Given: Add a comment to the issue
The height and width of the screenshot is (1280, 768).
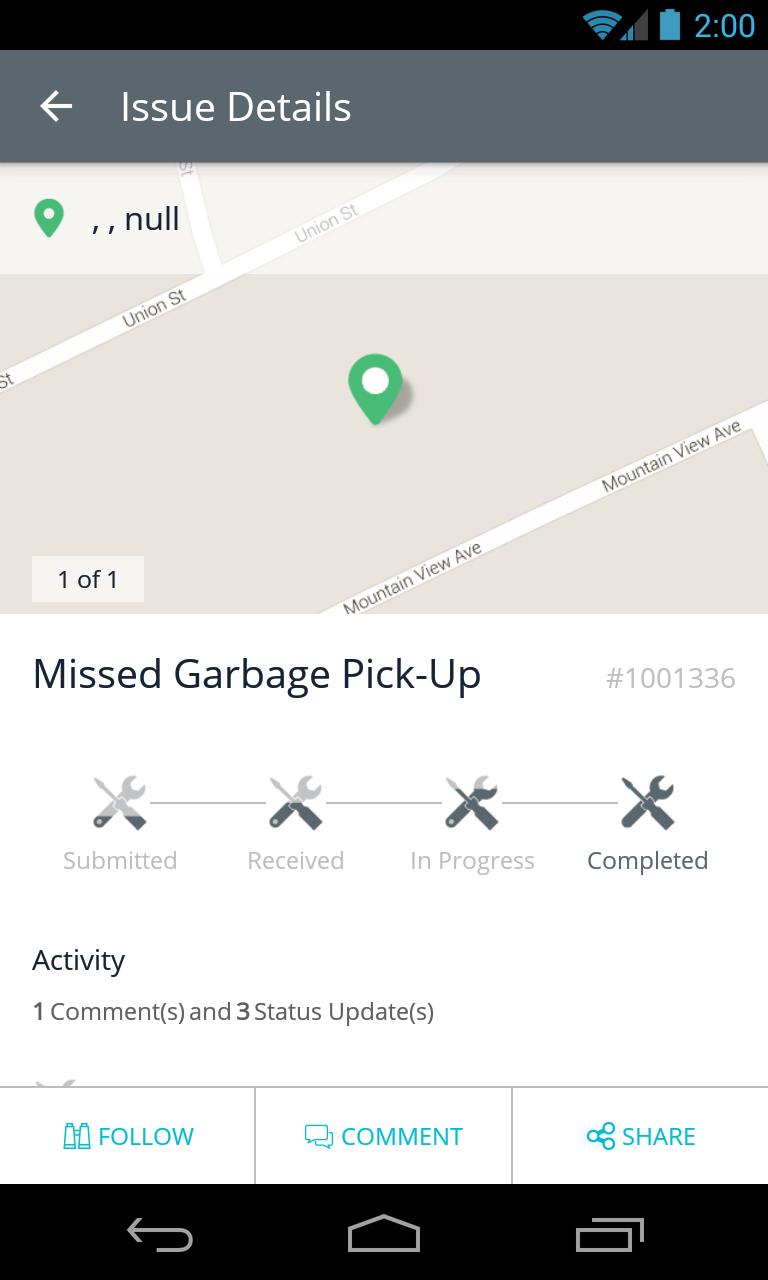Looking at the screenshot, I should tap(384, 1136).
